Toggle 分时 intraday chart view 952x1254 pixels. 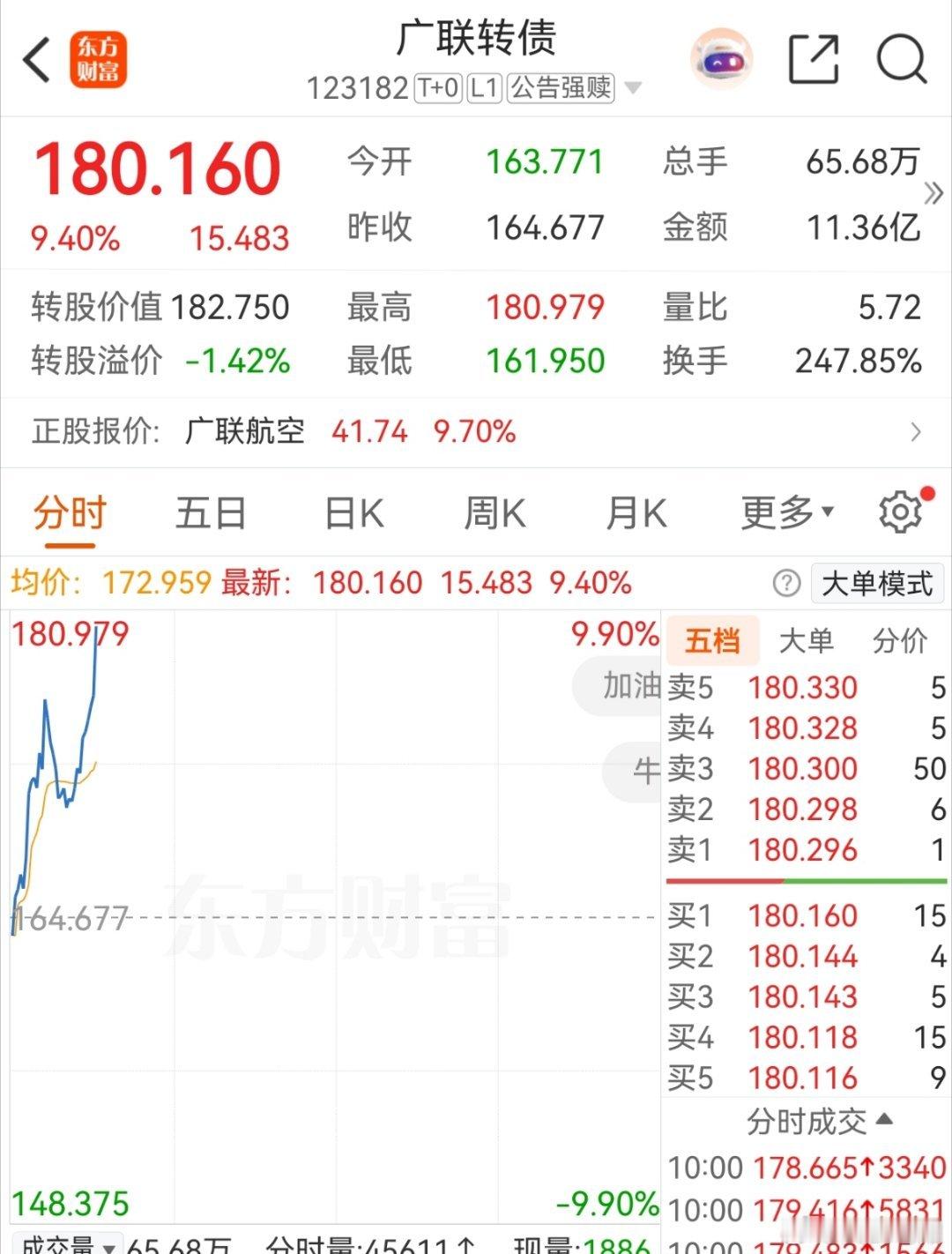point(69,511)
